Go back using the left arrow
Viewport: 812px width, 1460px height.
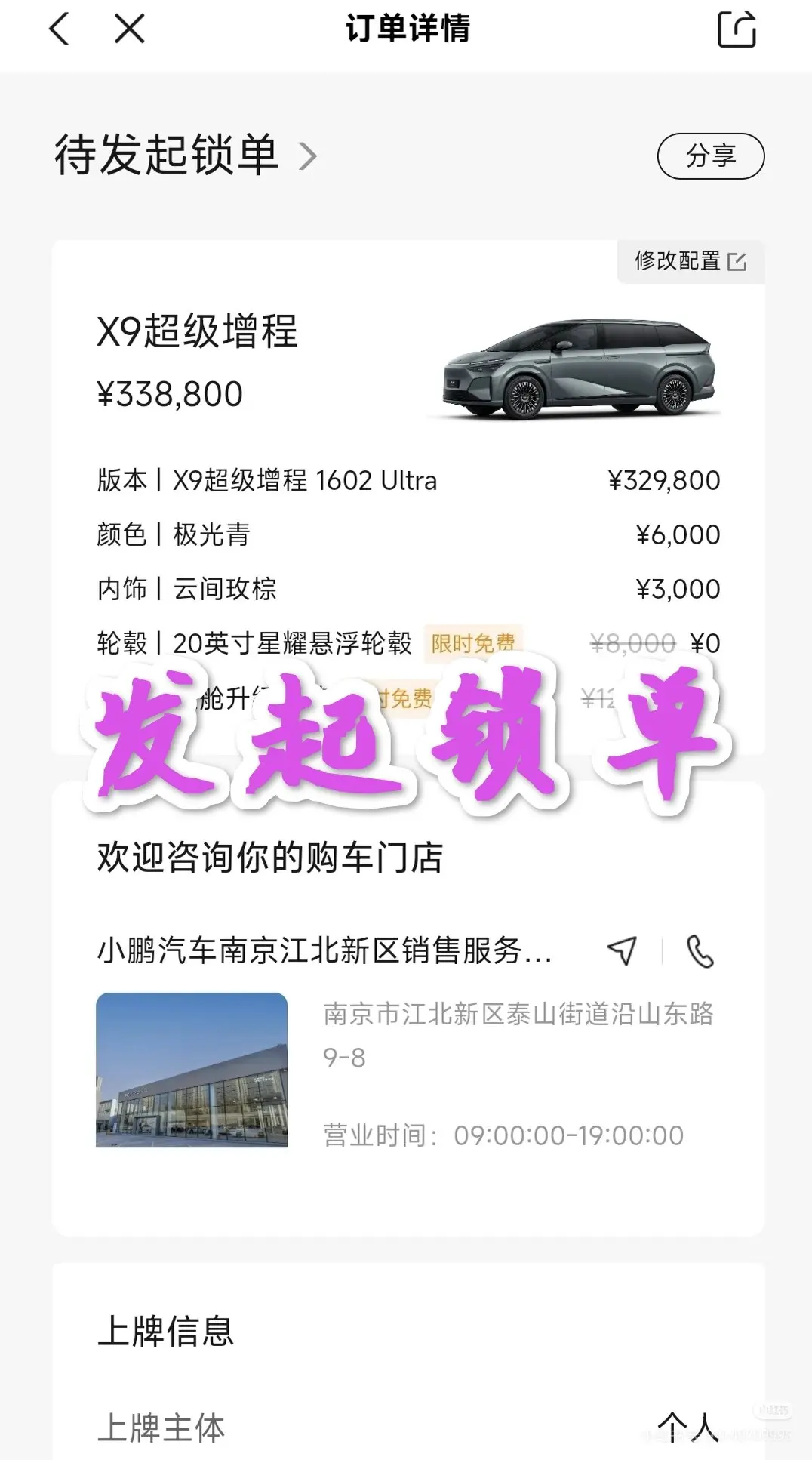pyautogui.click(x=59, y=30)
